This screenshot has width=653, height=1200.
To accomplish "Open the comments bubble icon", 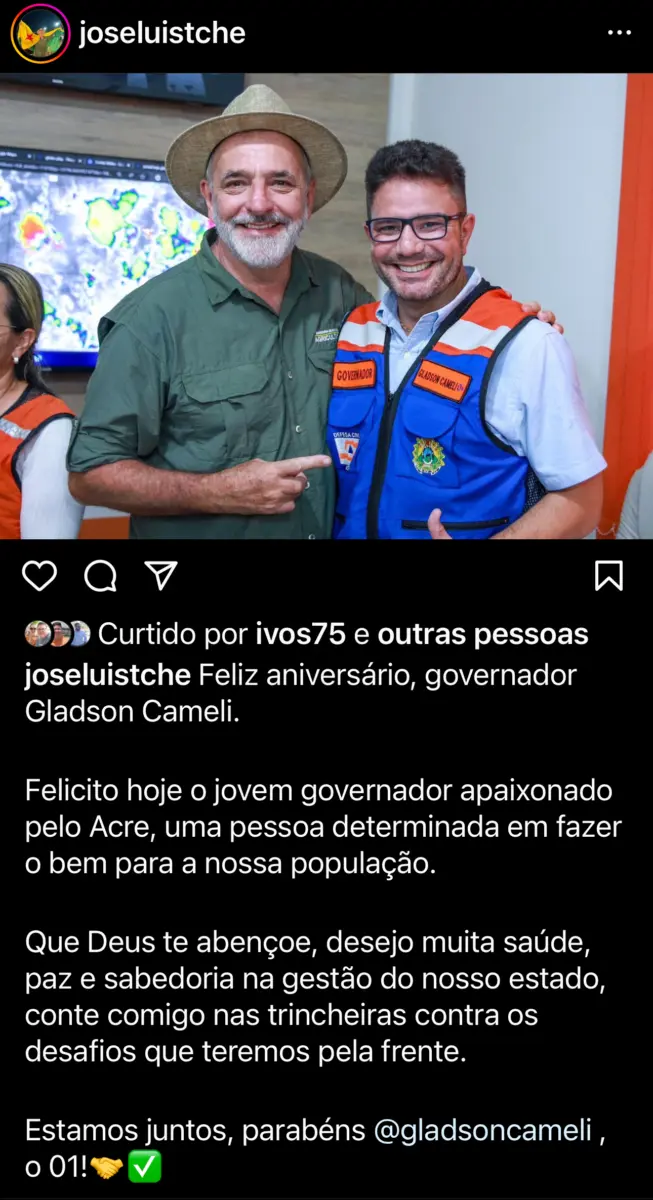I will point(100,575).
